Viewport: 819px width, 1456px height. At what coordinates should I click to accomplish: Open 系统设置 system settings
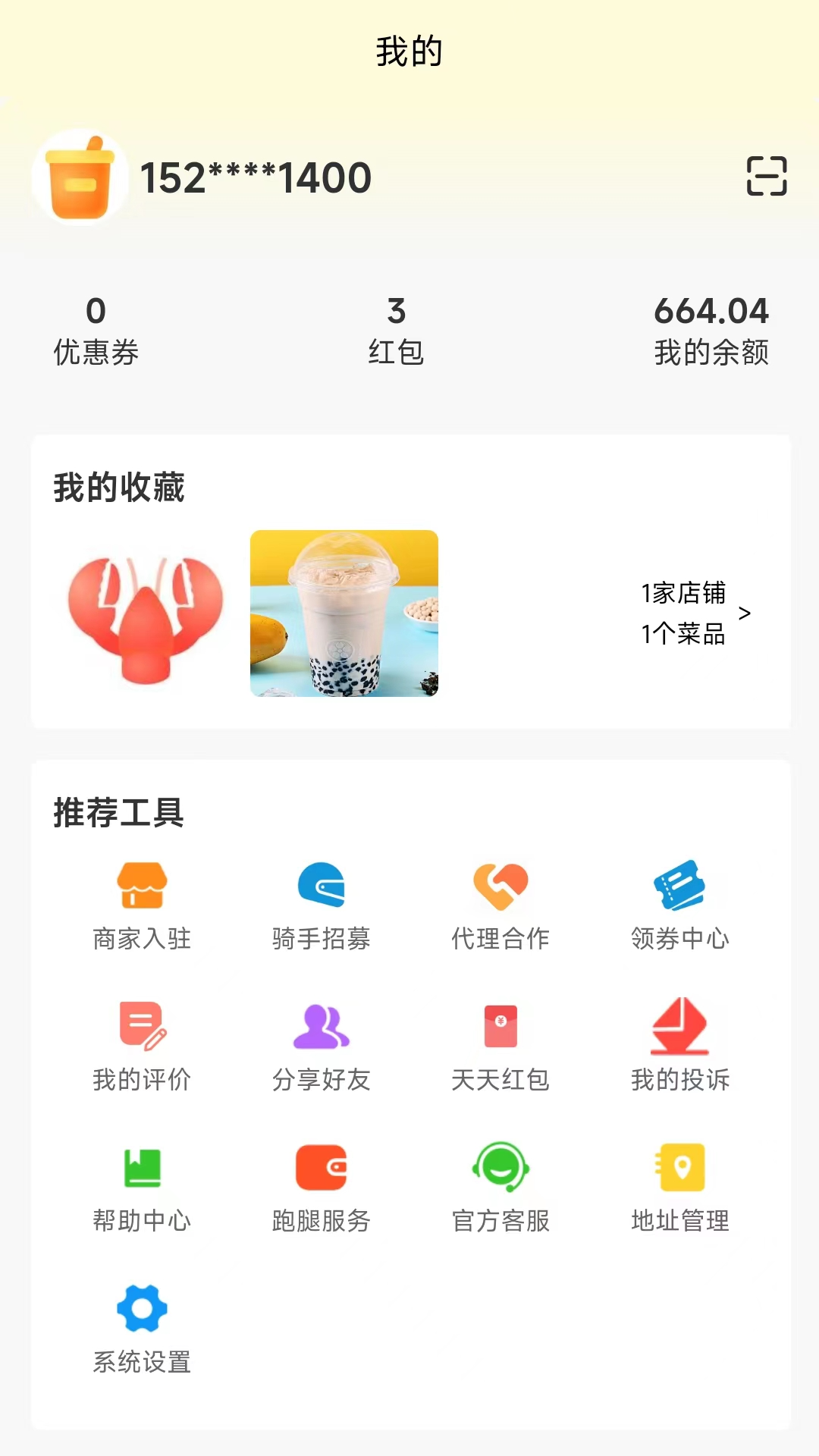tap(142, 1329)
